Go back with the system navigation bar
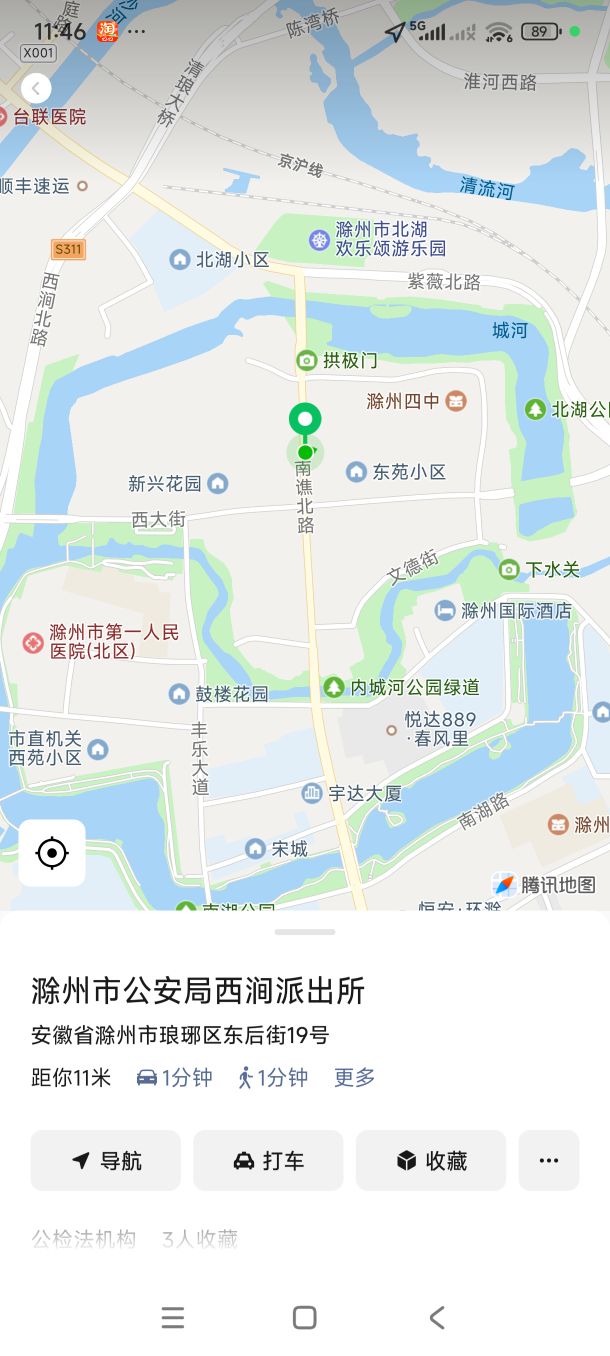Viewport: 610px width, 1356px height. 436,1318
